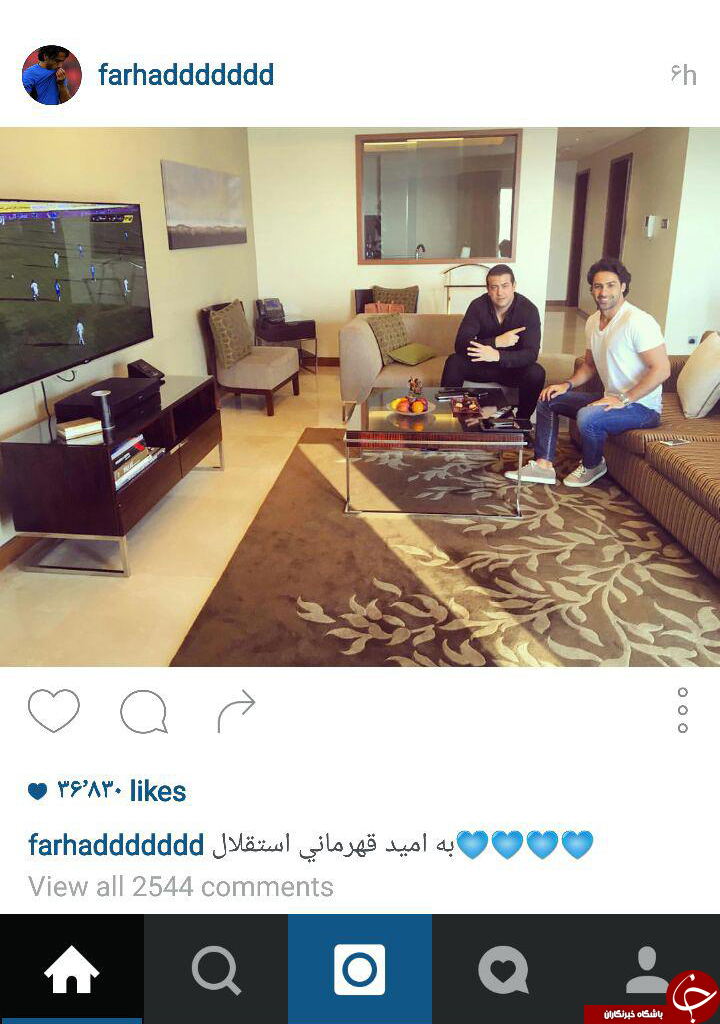Open the Camera tab
This screenshot has width=720, height=1024.
[x=360, y=969]
